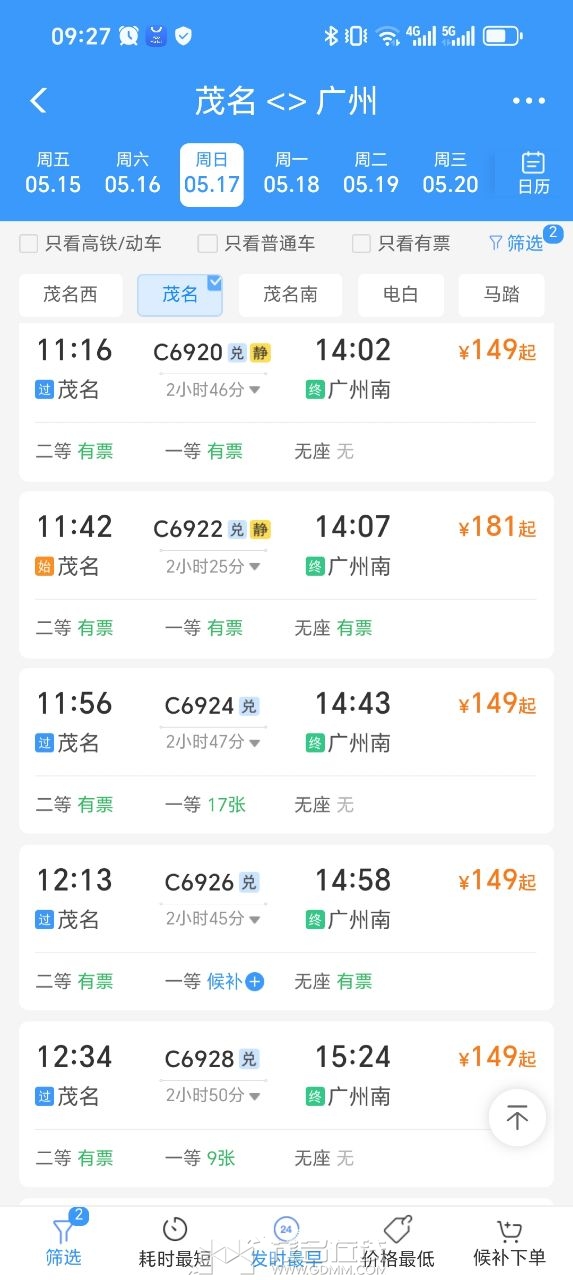The image size is (573, 1280).
Task: Open the 日历 calendar picker
Action: point(533,173)
